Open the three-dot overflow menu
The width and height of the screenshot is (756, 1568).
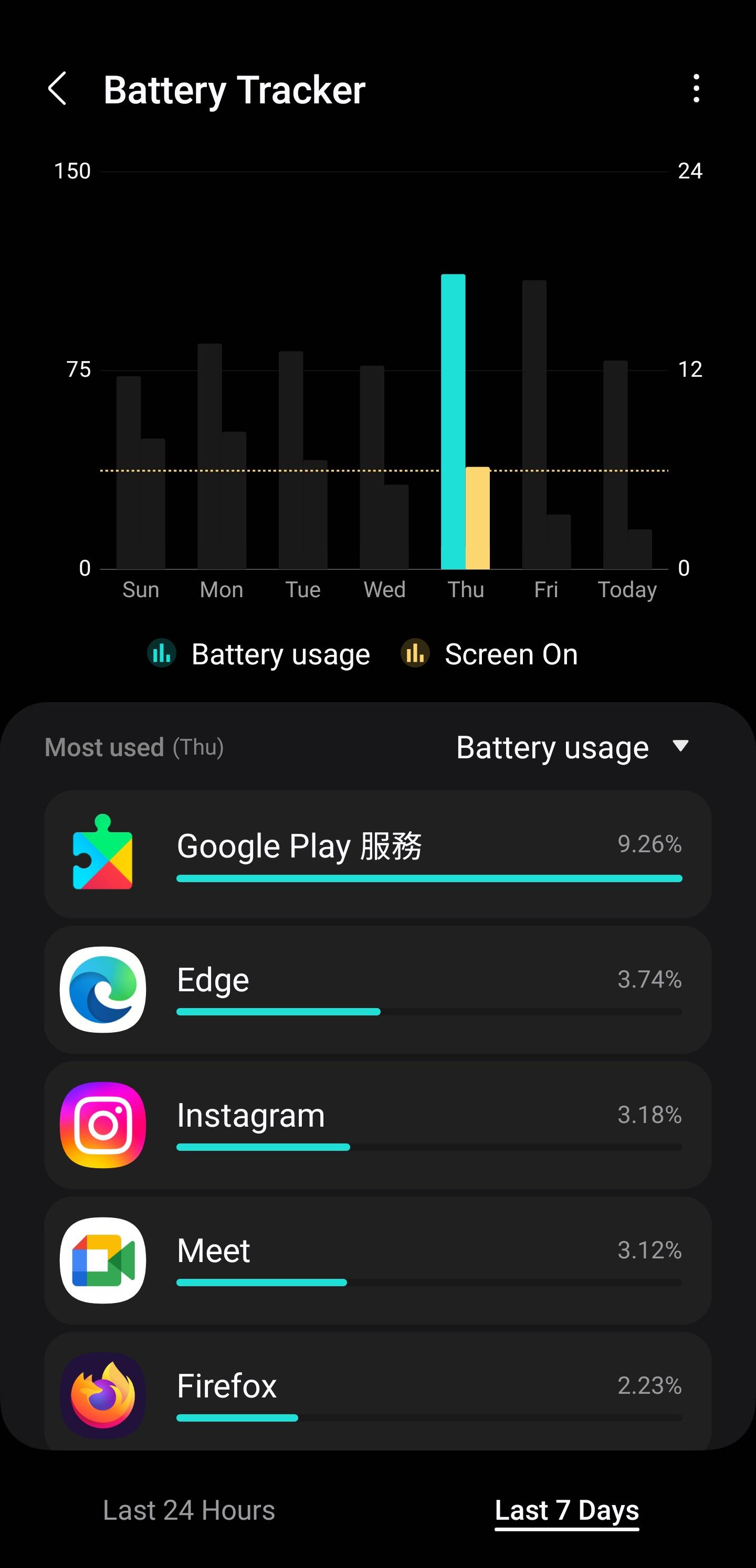pos(696,89)
